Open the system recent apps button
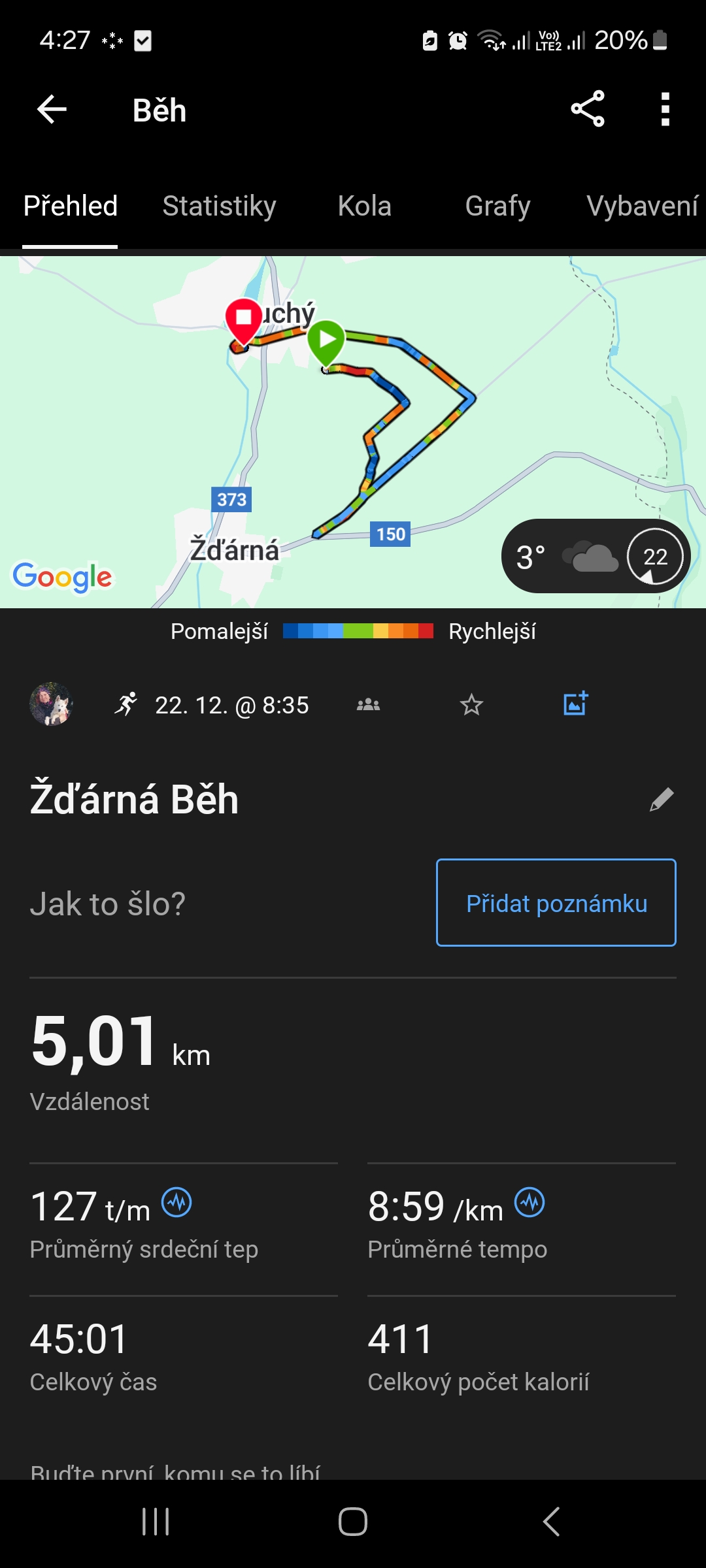The image size is (706, 1568). point(156,1522)
